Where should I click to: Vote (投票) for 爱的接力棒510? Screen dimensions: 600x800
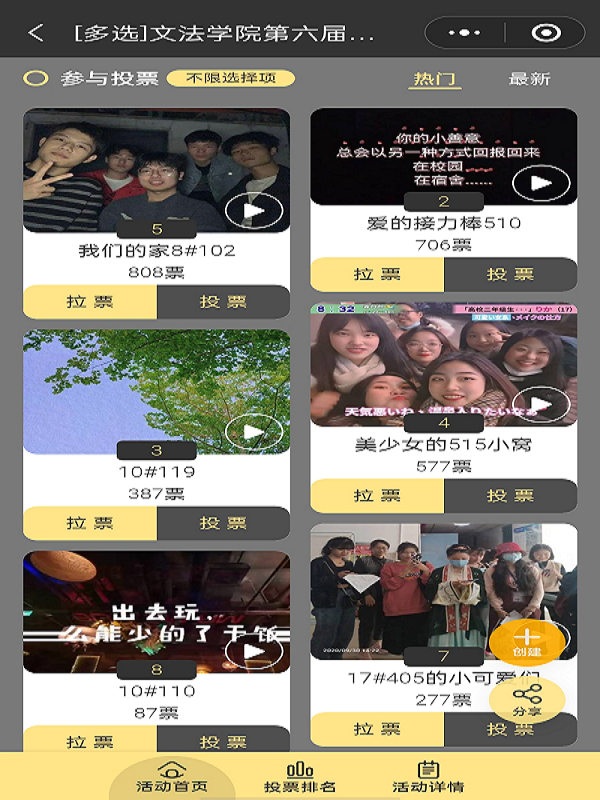510,275
